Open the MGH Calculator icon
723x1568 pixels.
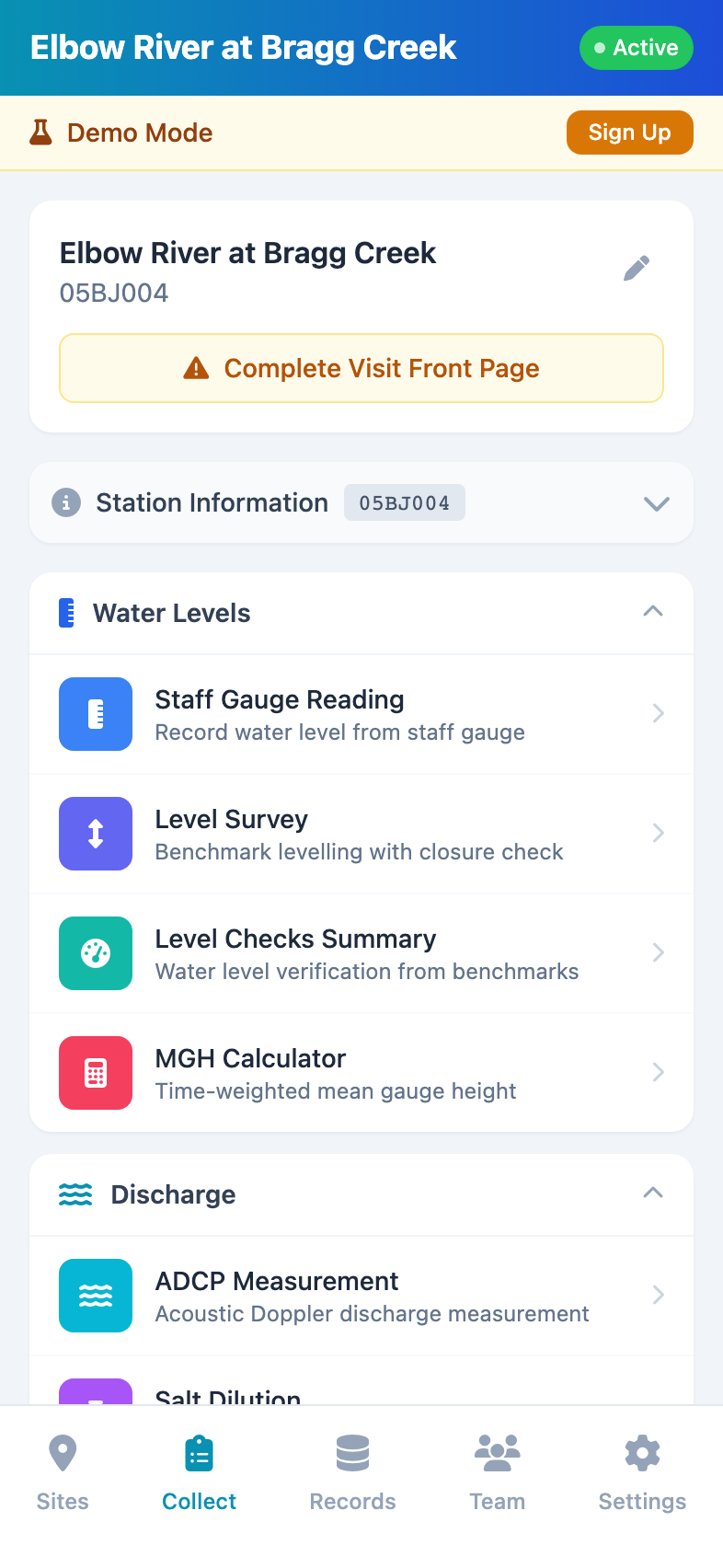95,1073
